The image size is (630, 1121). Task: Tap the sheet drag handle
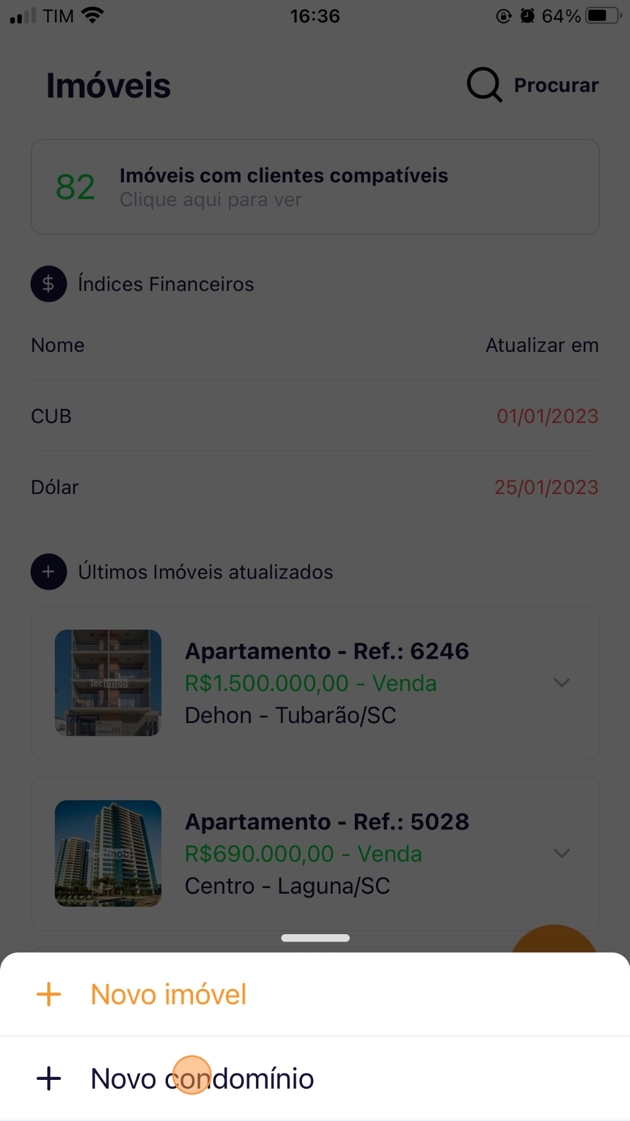[x=315, y=938]
